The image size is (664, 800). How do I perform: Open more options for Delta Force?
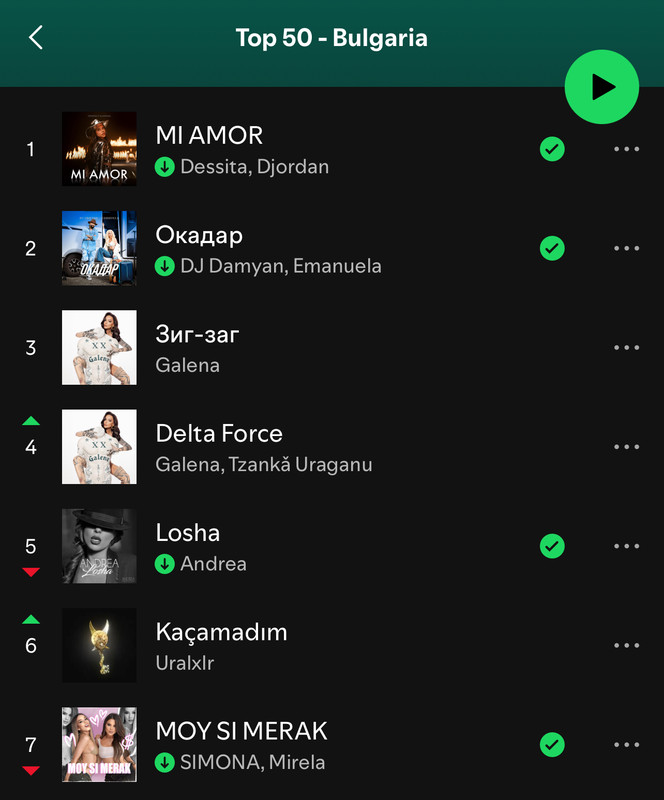pyautogui.click(x=626, y=447)
